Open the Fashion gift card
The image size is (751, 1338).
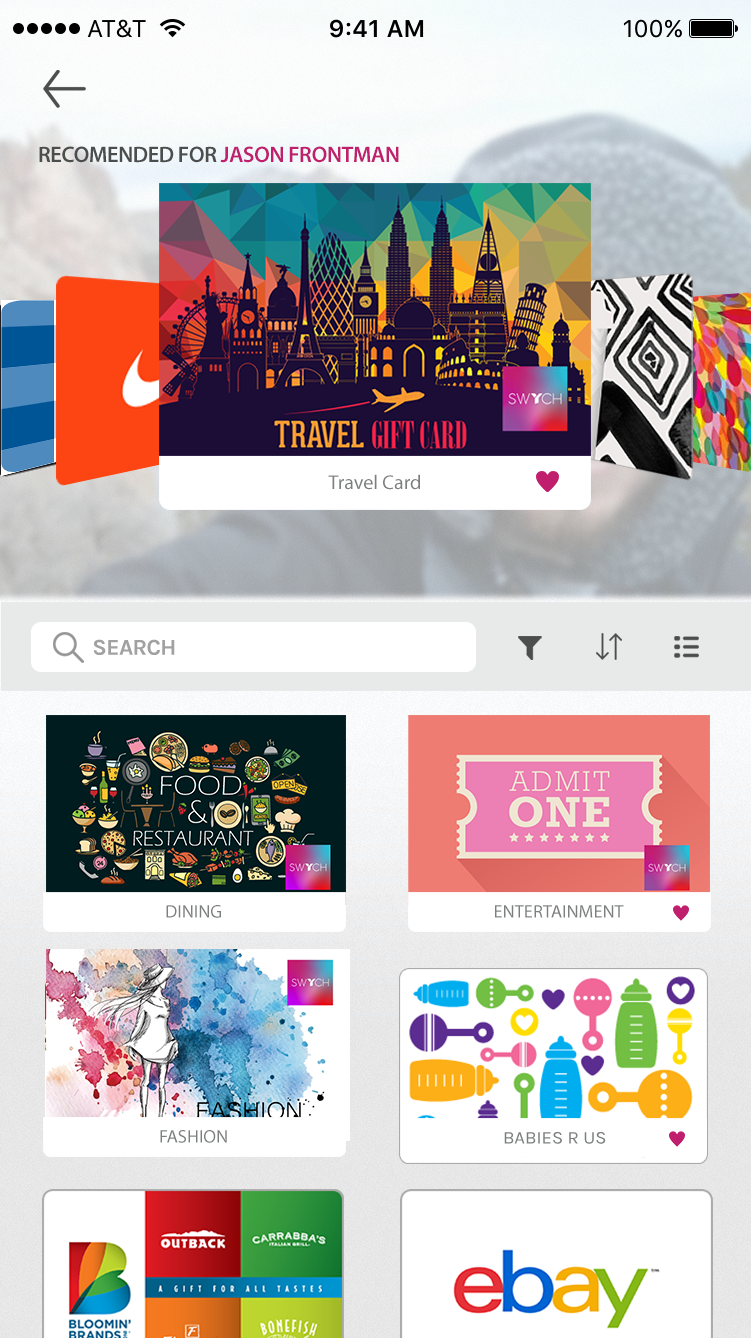pos(196,1033)
